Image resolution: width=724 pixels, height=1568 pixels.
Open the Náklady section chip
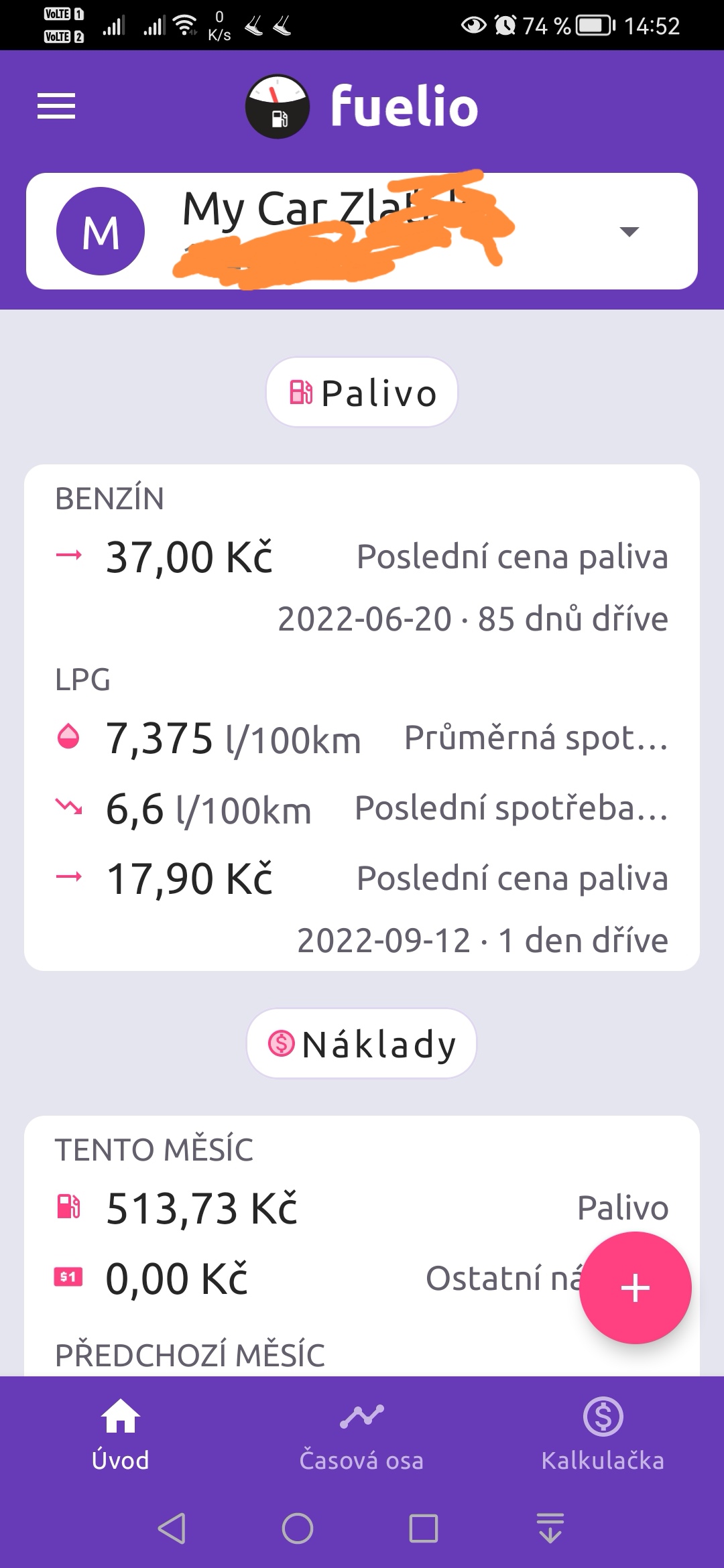point(362,1044)
